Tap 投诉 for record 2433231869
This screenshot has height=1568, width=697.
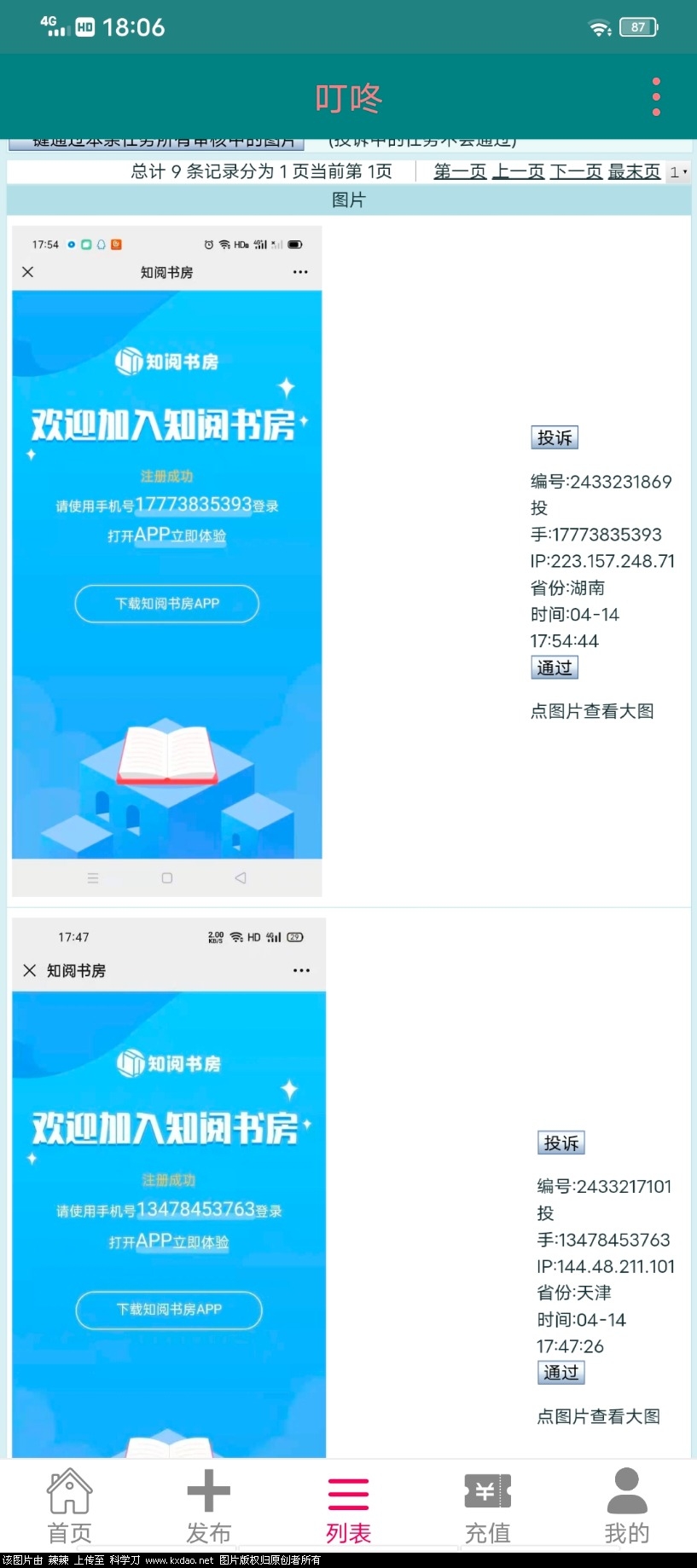coord(555,437)
